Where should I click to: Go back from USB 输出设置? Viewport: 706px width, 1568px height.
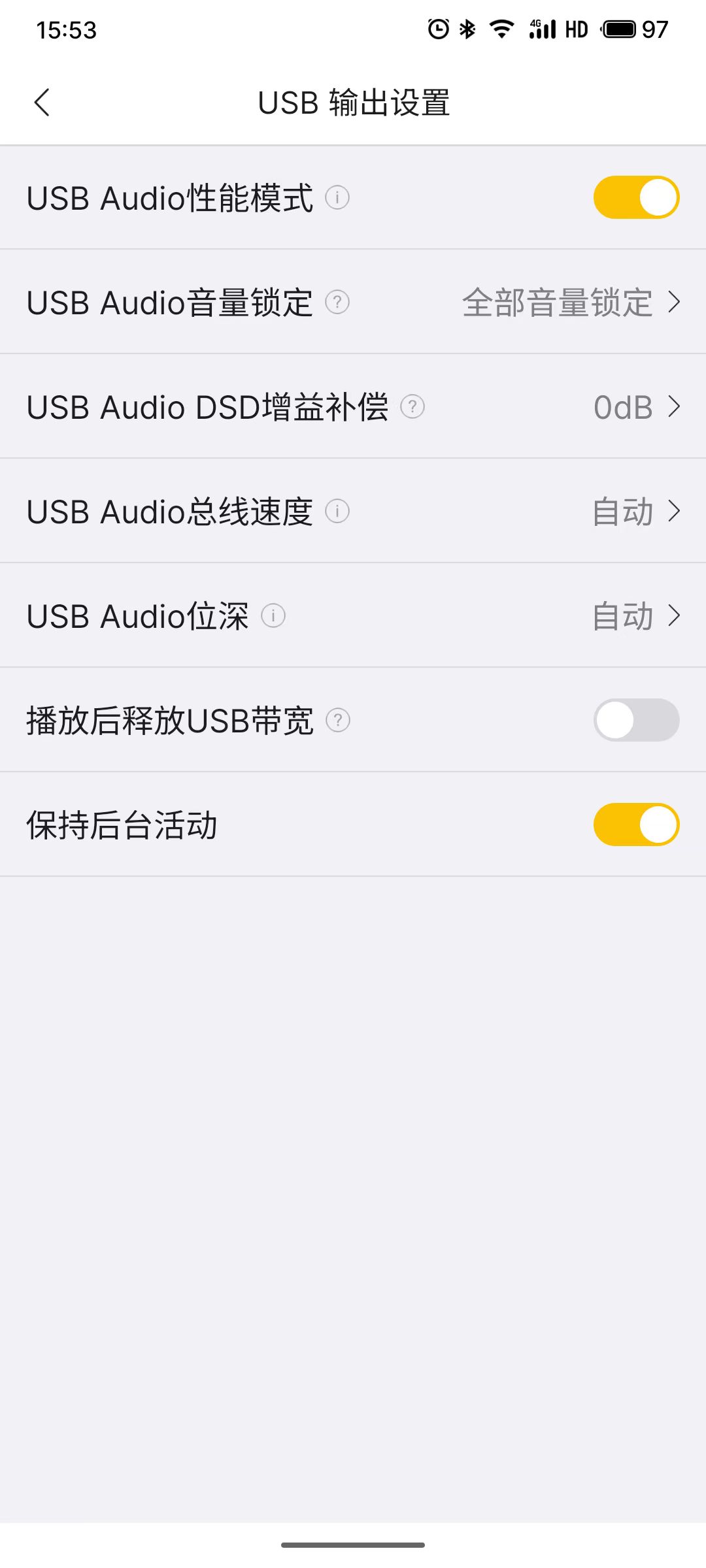tap(42, 103)
